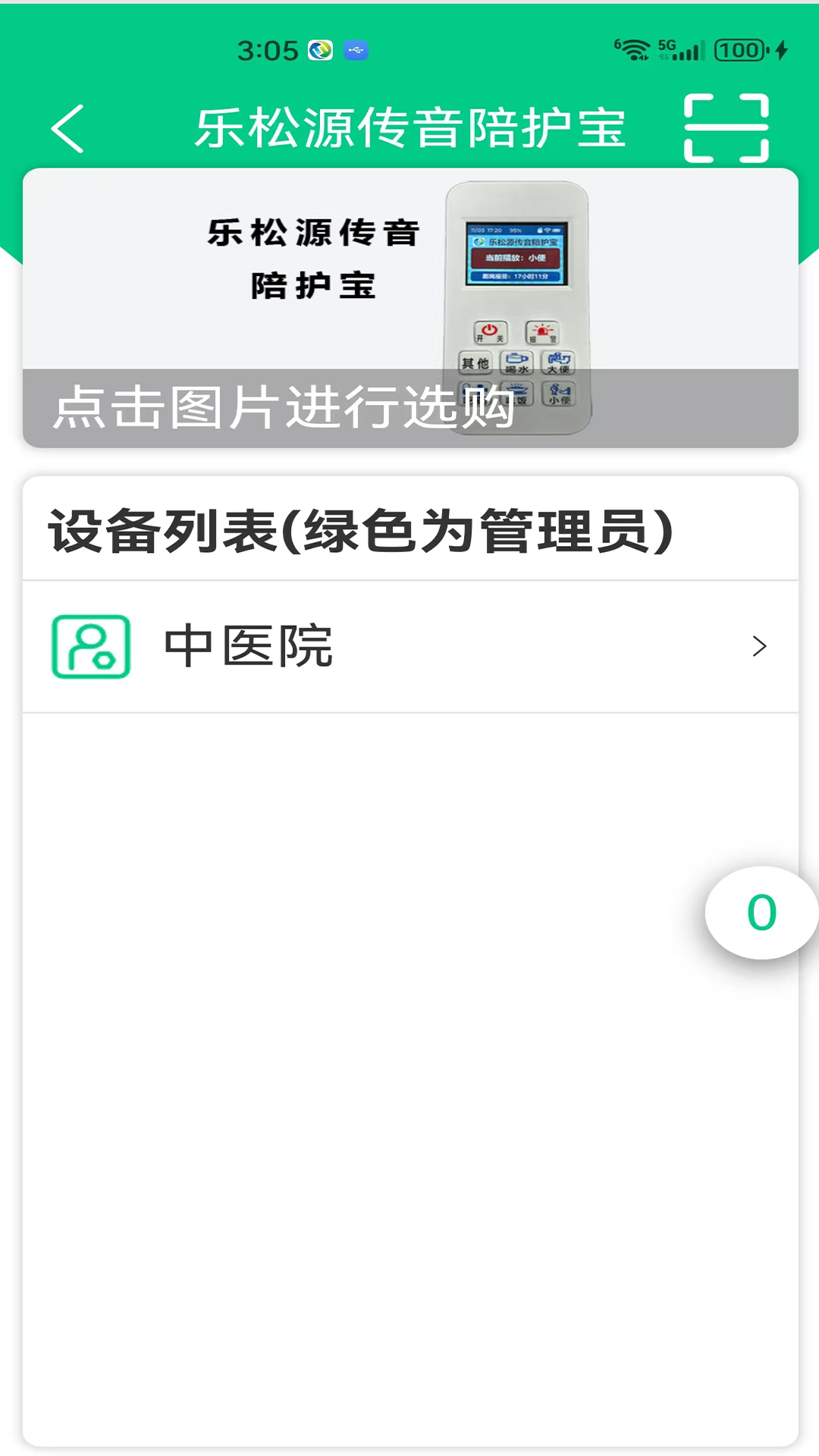Open the 中医院 device row

pyautogui.click(x=410, y=647)
